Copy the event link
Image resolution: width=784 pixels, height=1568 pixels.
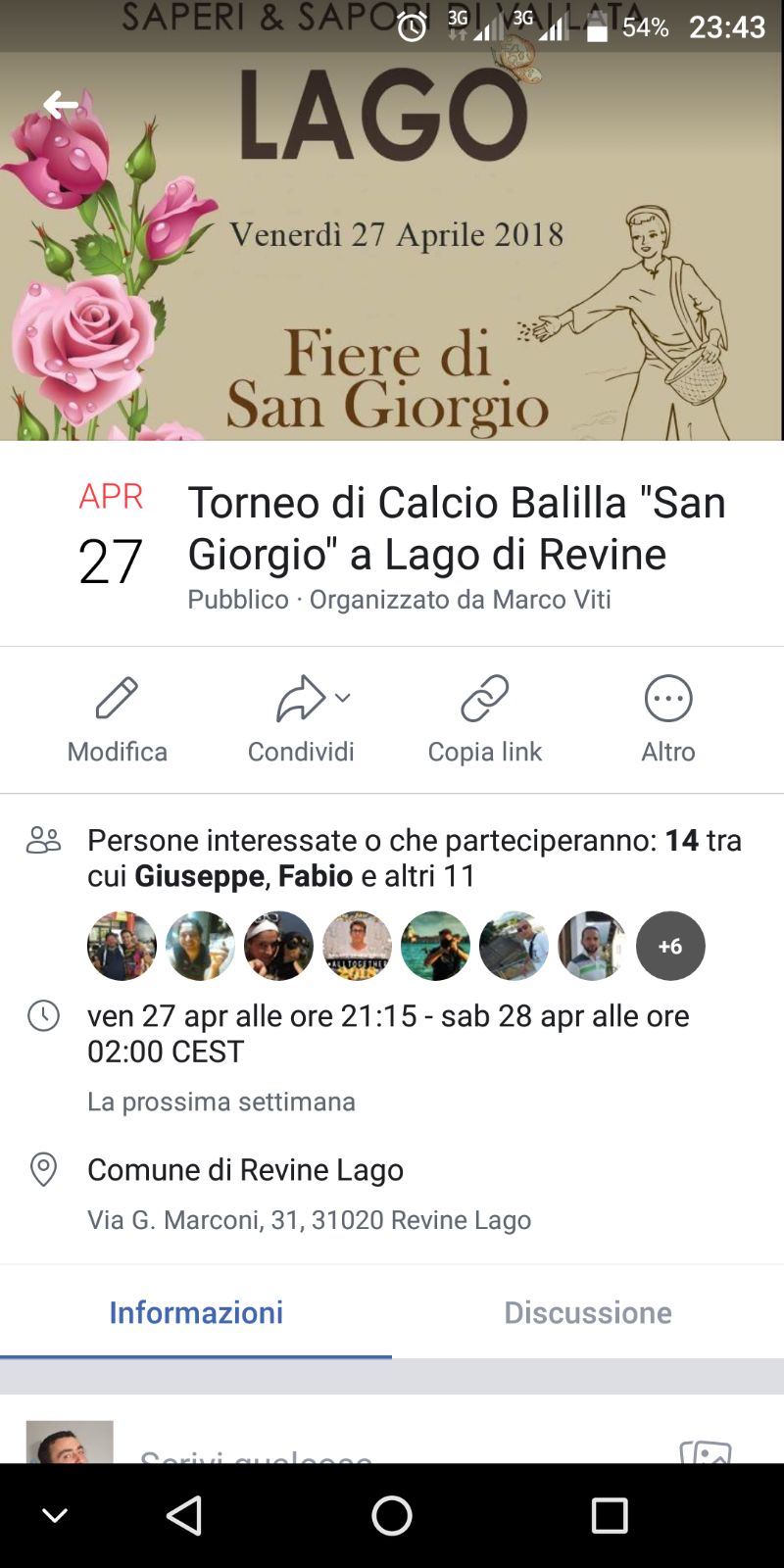coord(485,719)
